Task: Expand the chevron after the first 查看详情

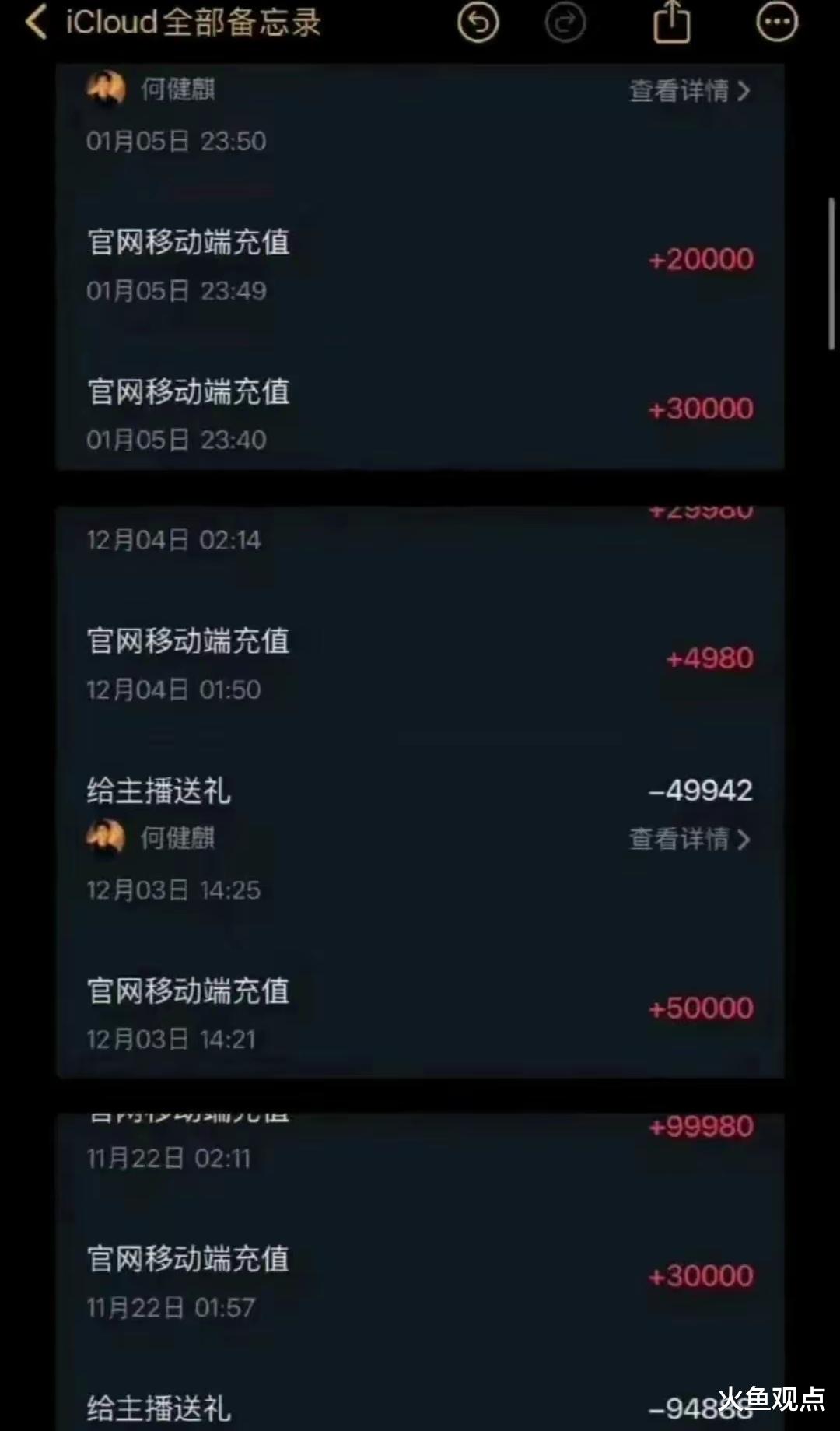Action: click(744, 93)
